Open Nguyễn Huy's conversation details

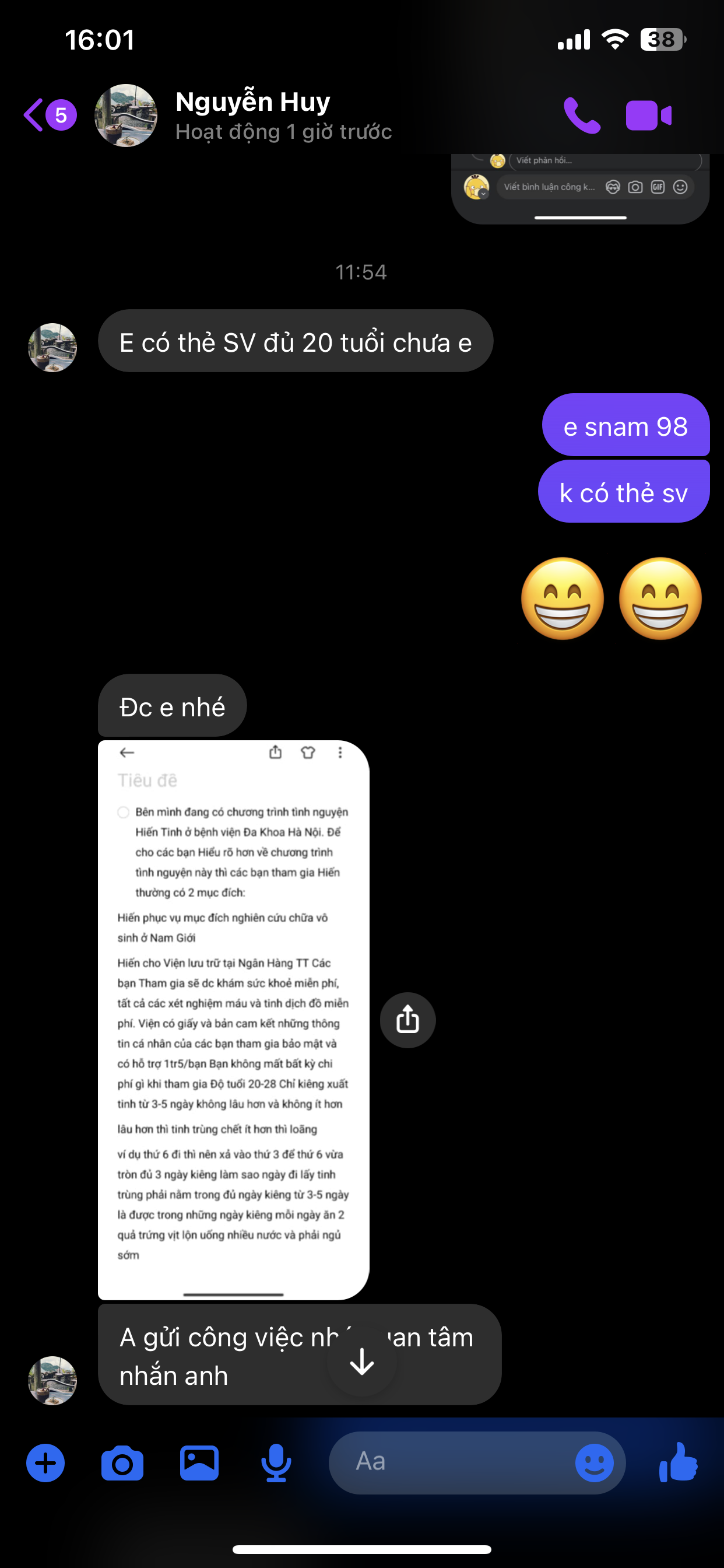pos(252,115)
